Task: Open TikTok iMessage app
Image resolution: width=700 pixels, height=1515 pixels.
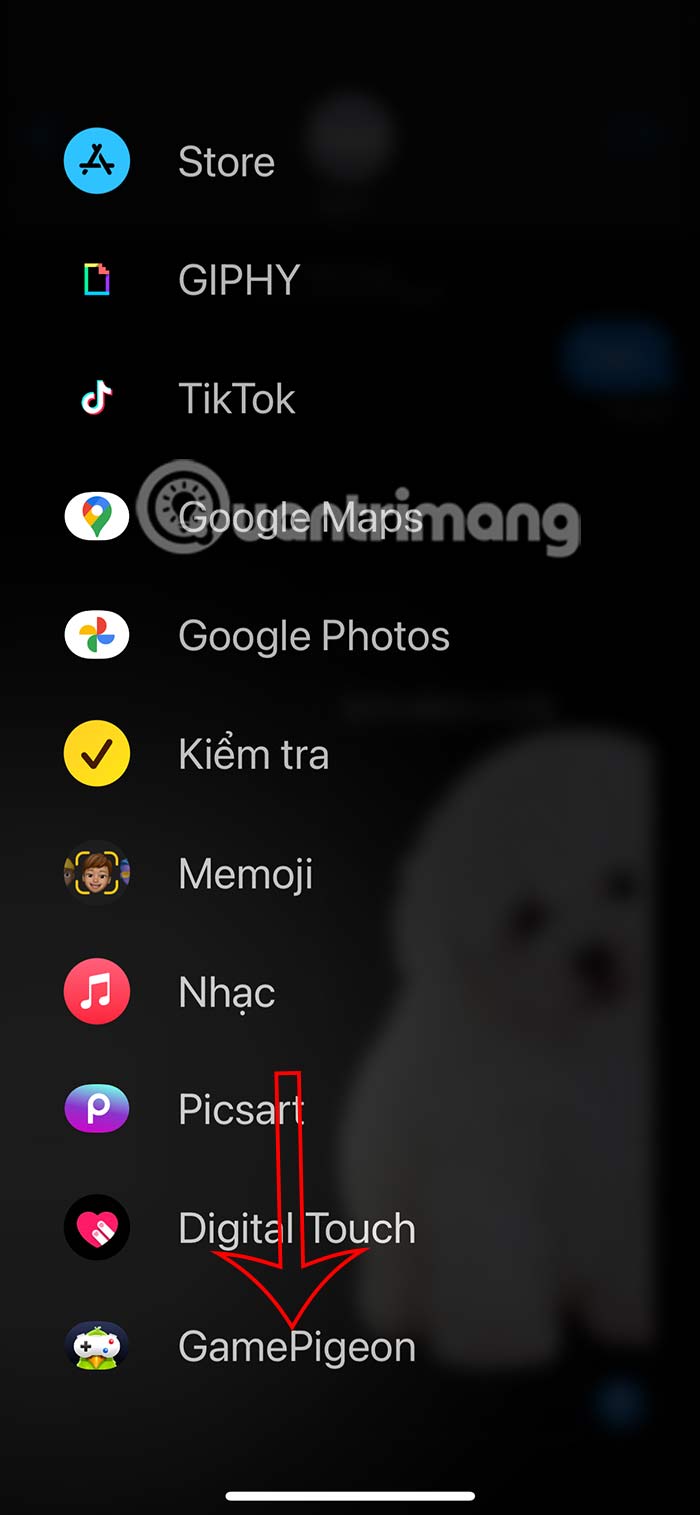Action: click(x=236, y=399)
